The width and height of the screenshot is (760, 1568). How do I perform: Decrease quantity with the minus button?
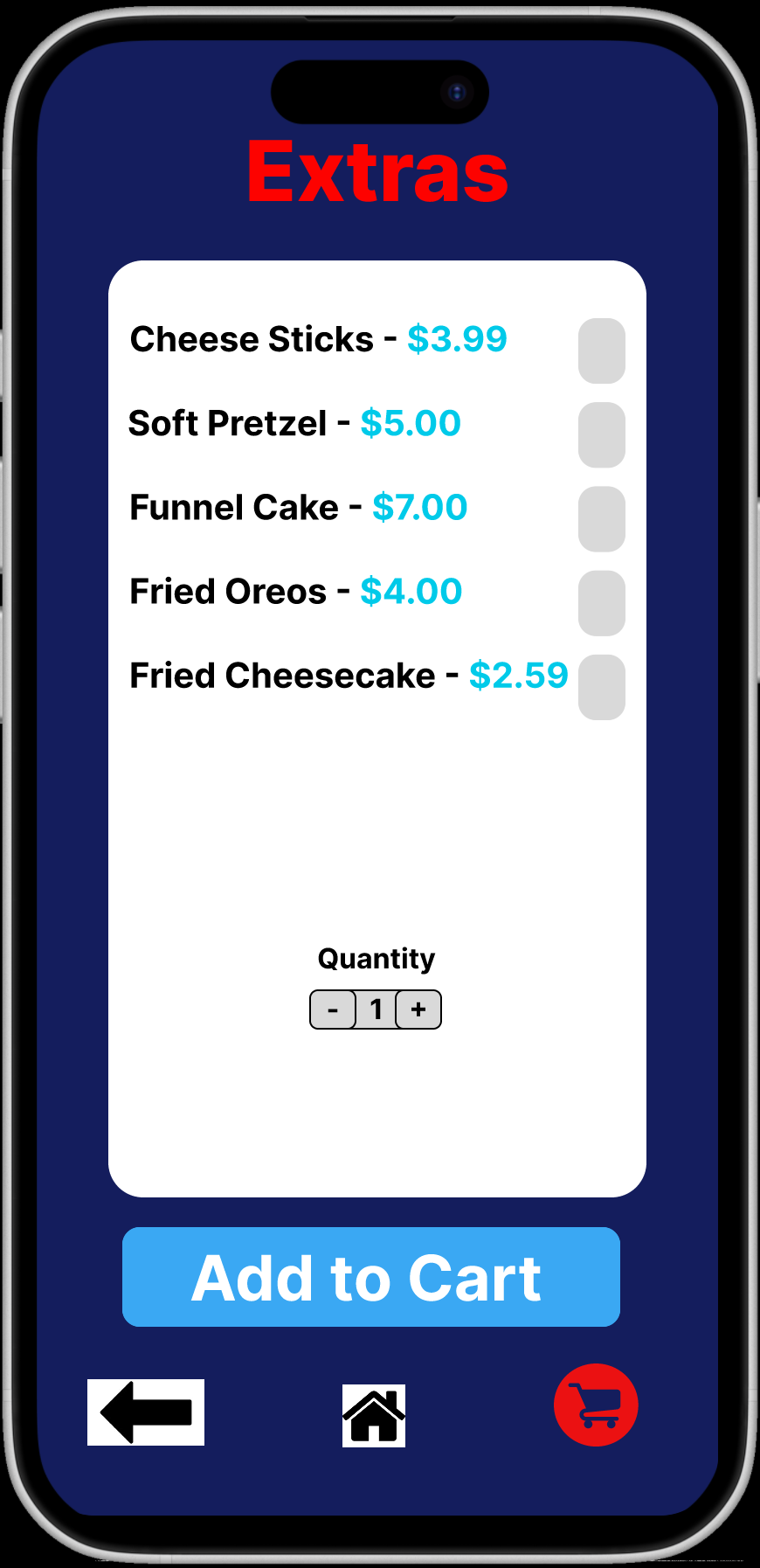coord(333,1009)
